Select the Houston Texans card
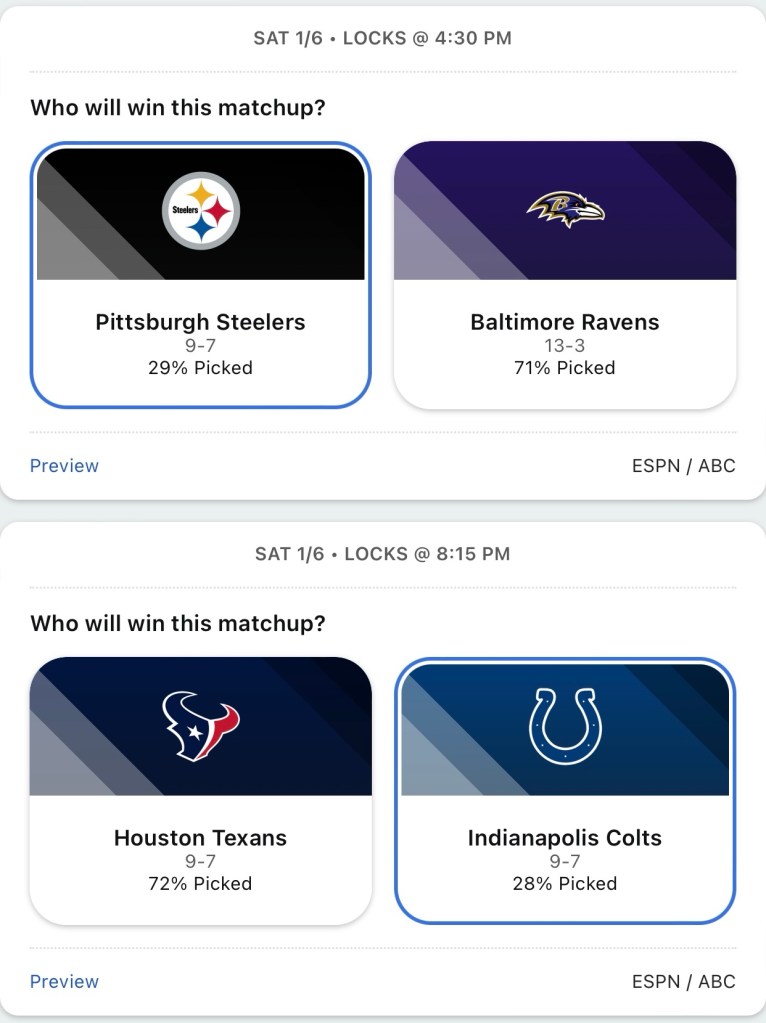 [200, 790]
